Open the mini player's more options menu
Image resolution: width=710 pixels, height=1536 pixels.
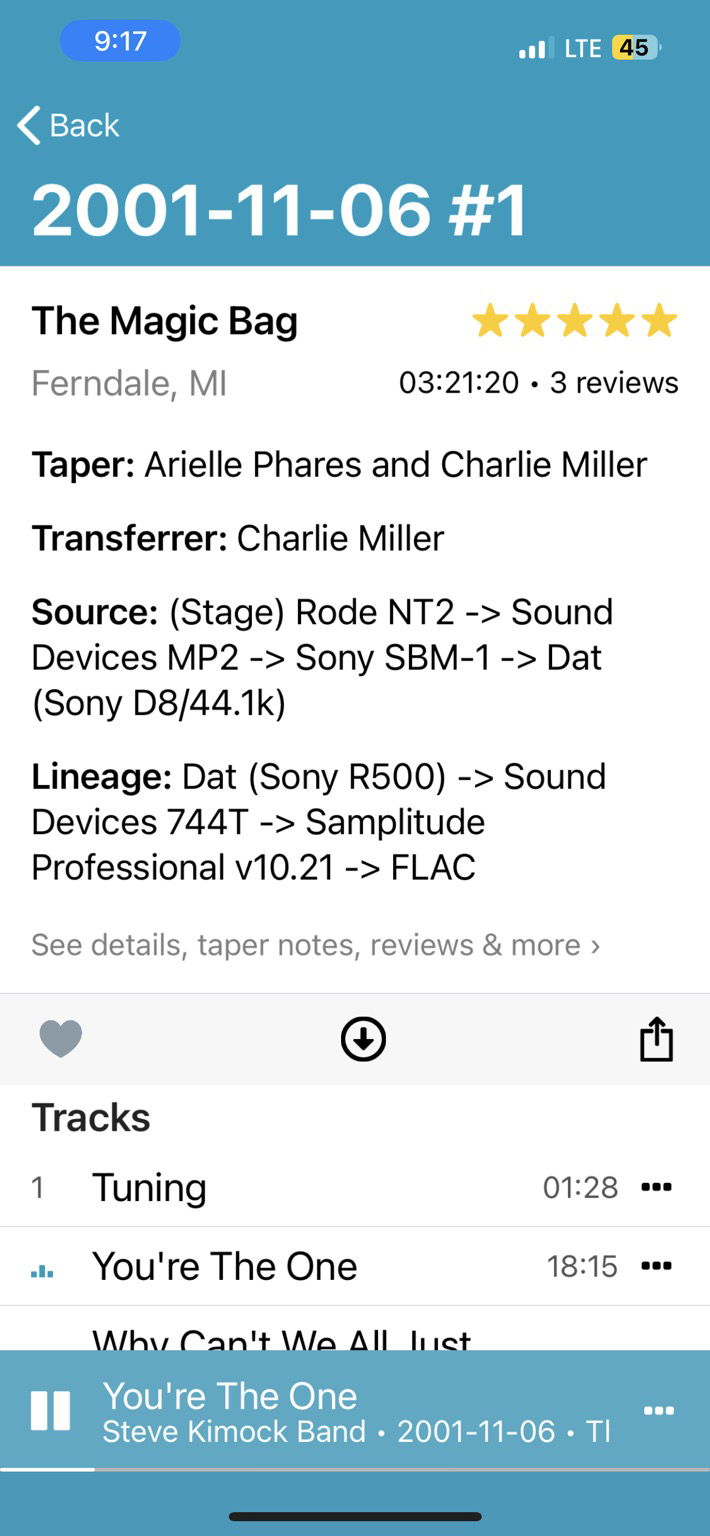pos(659,1411)
